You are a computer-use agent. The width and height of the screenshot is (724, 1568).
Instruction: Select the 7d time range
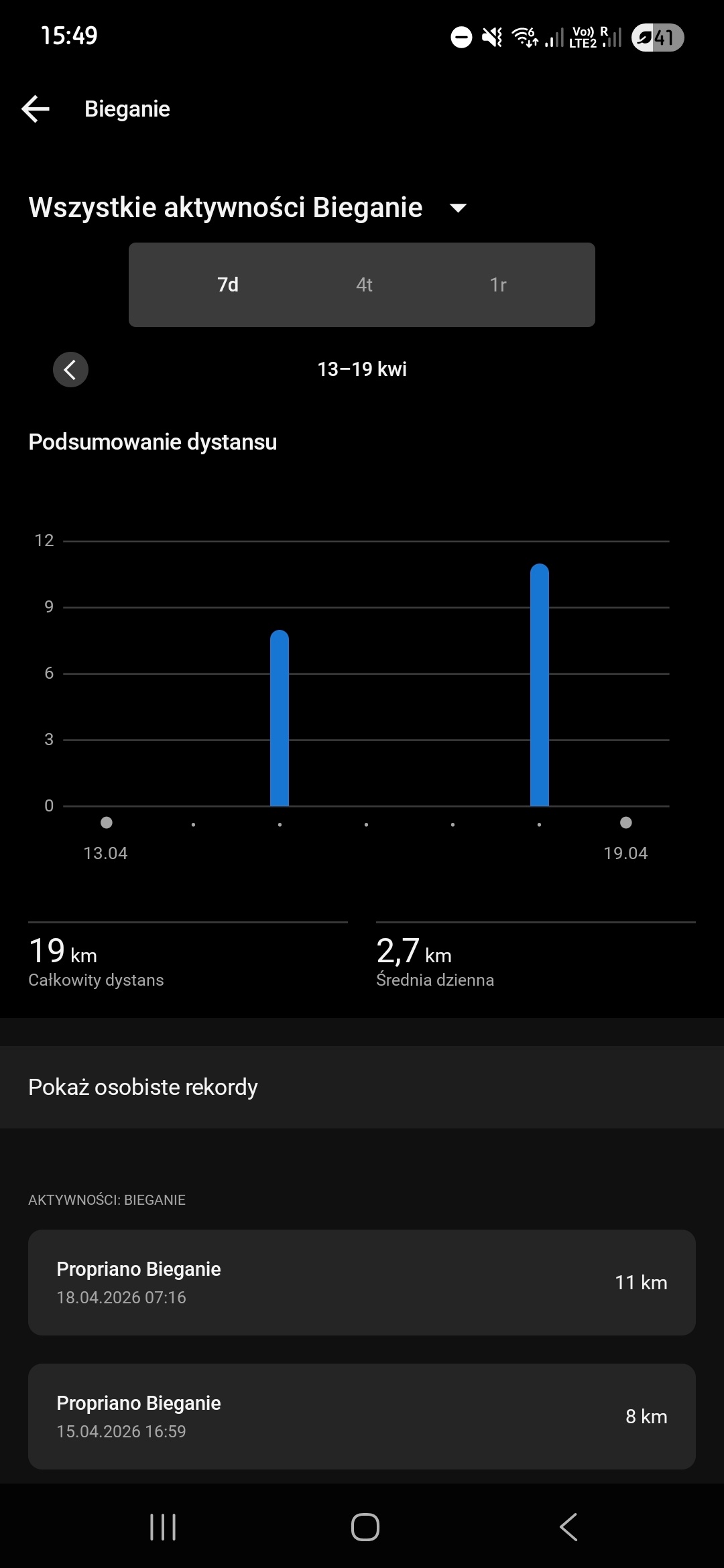228,285
